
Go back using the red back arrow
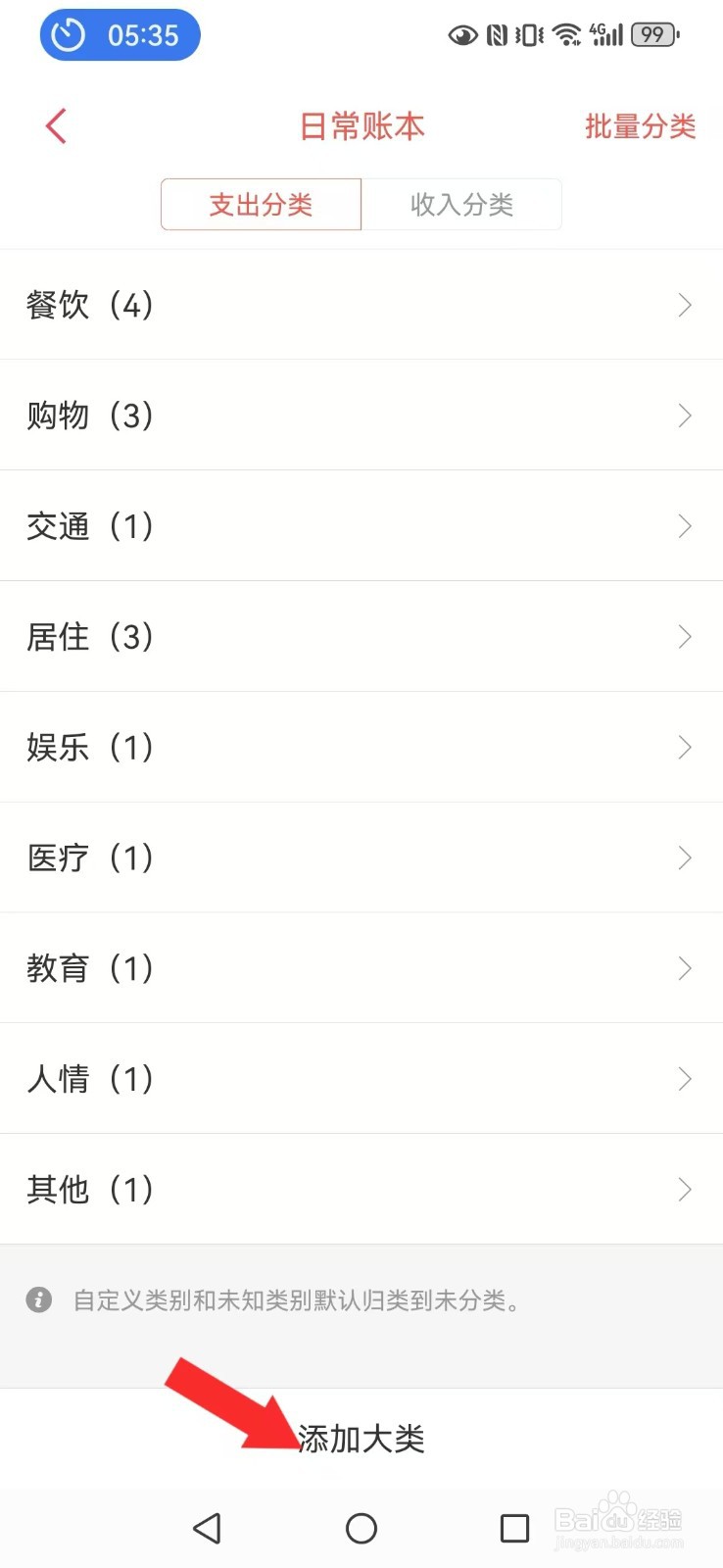[56, 125]
